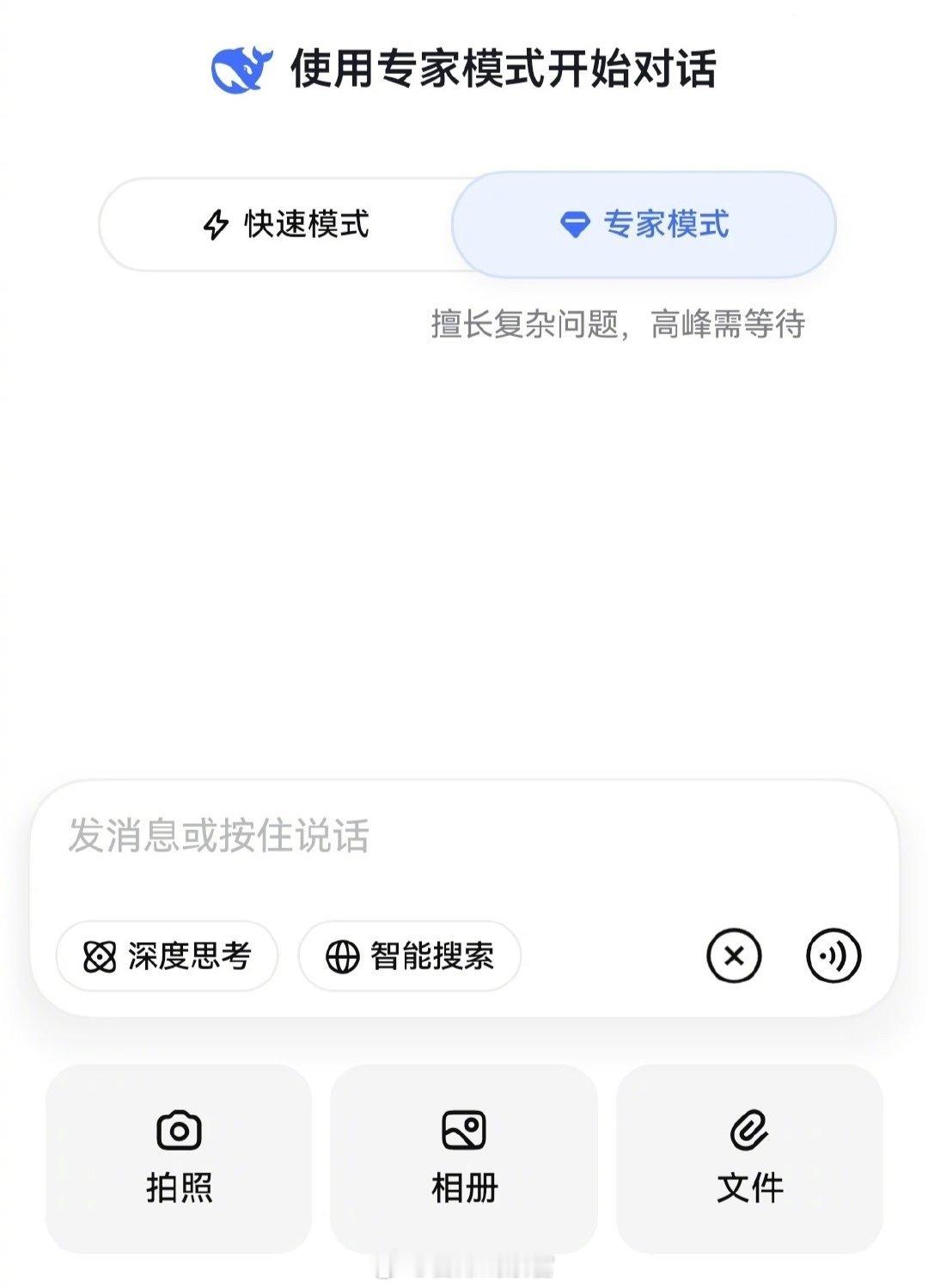The width and height of the screenshot is (928, 1288).
Task: Click the blue diamond icon in 专家模式
Action: 574,223
